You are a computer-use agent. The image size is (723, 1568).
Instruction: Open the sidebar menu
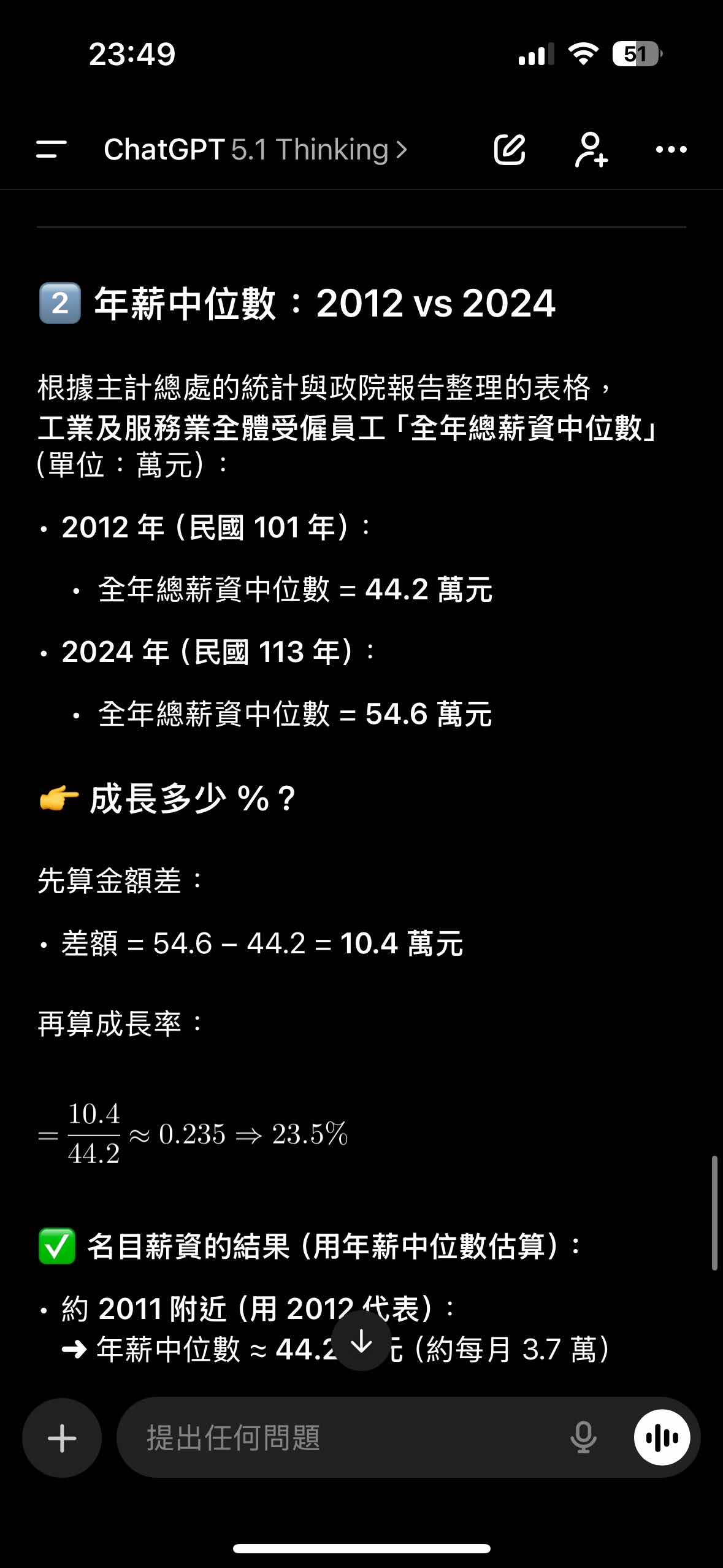[52, 149]
